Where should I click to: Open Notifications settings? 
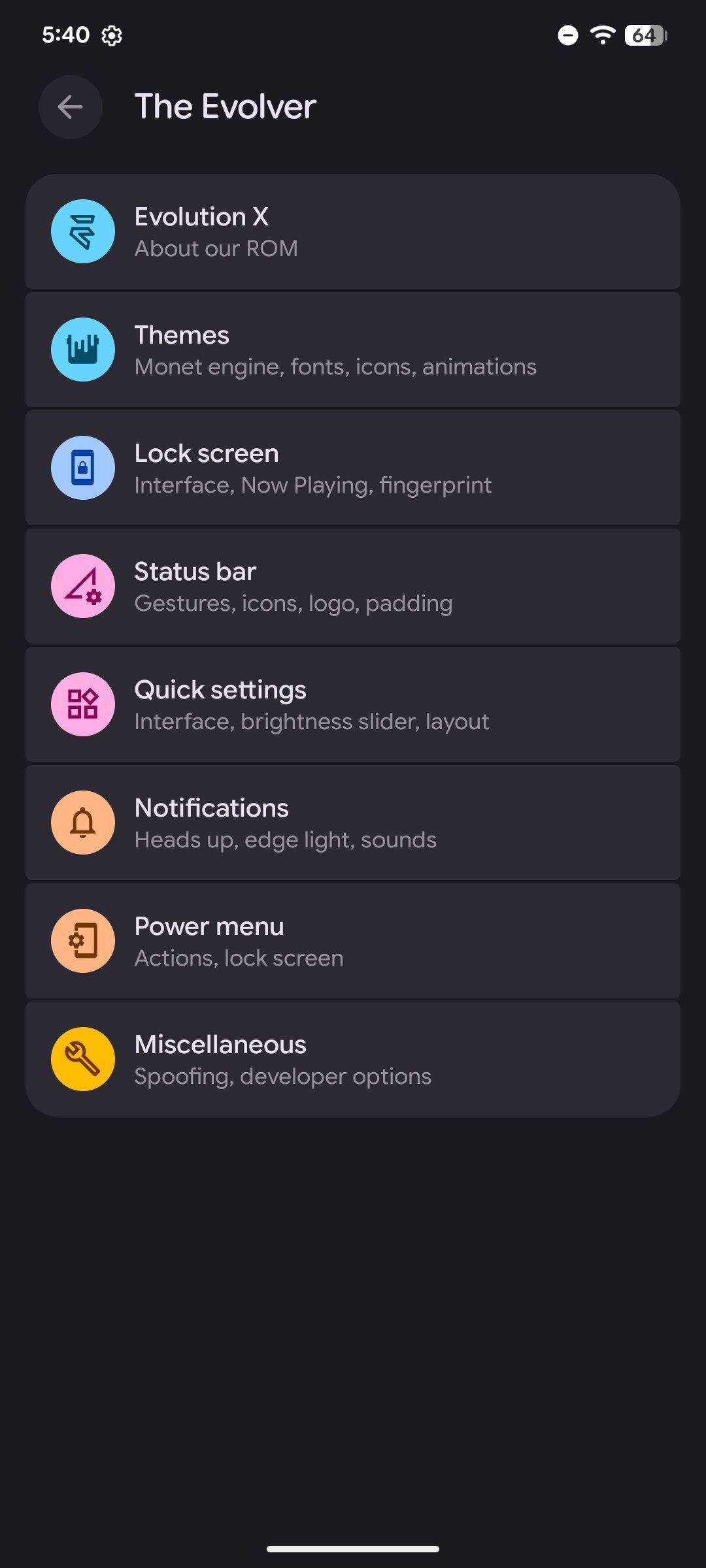tap(353, 823)
